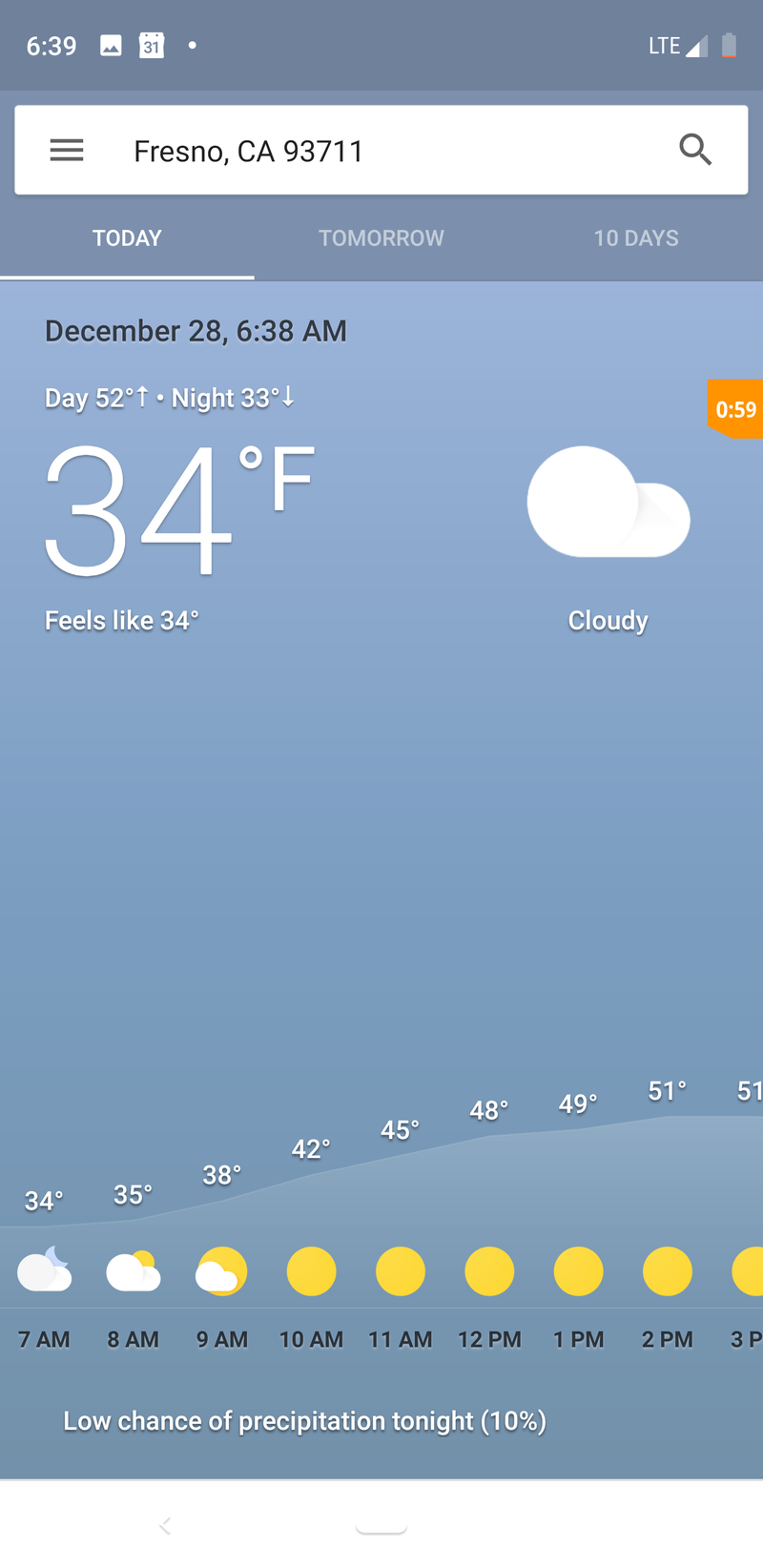Select the Today tab

click(x=127, y=238)
